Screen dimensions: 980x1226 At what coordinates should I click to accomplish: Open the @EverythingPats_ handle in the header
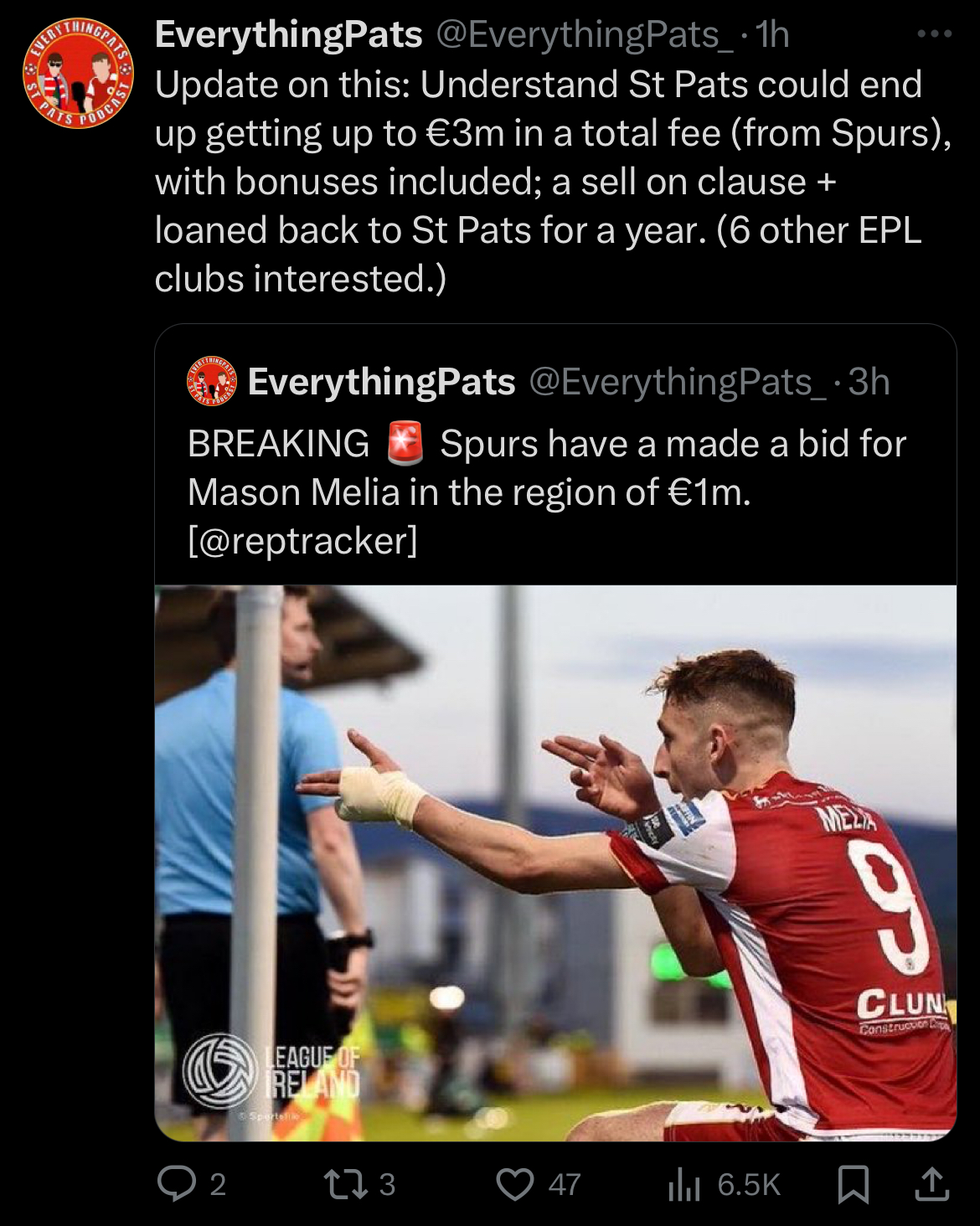585,34
